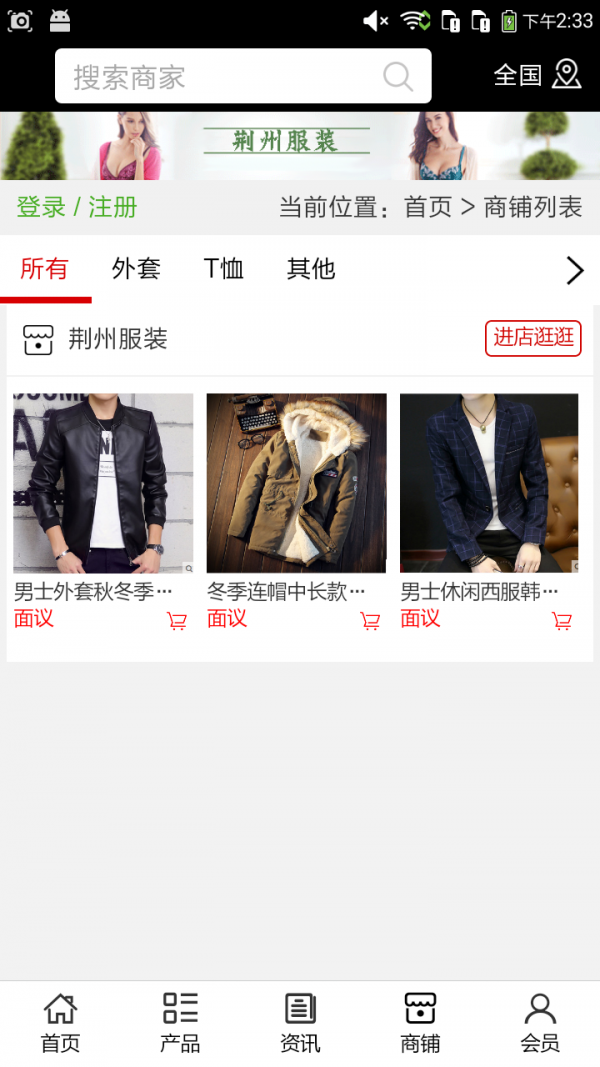Switch to the 资讯 tab
This screenshot has height=1067, width=600.
300,1023
